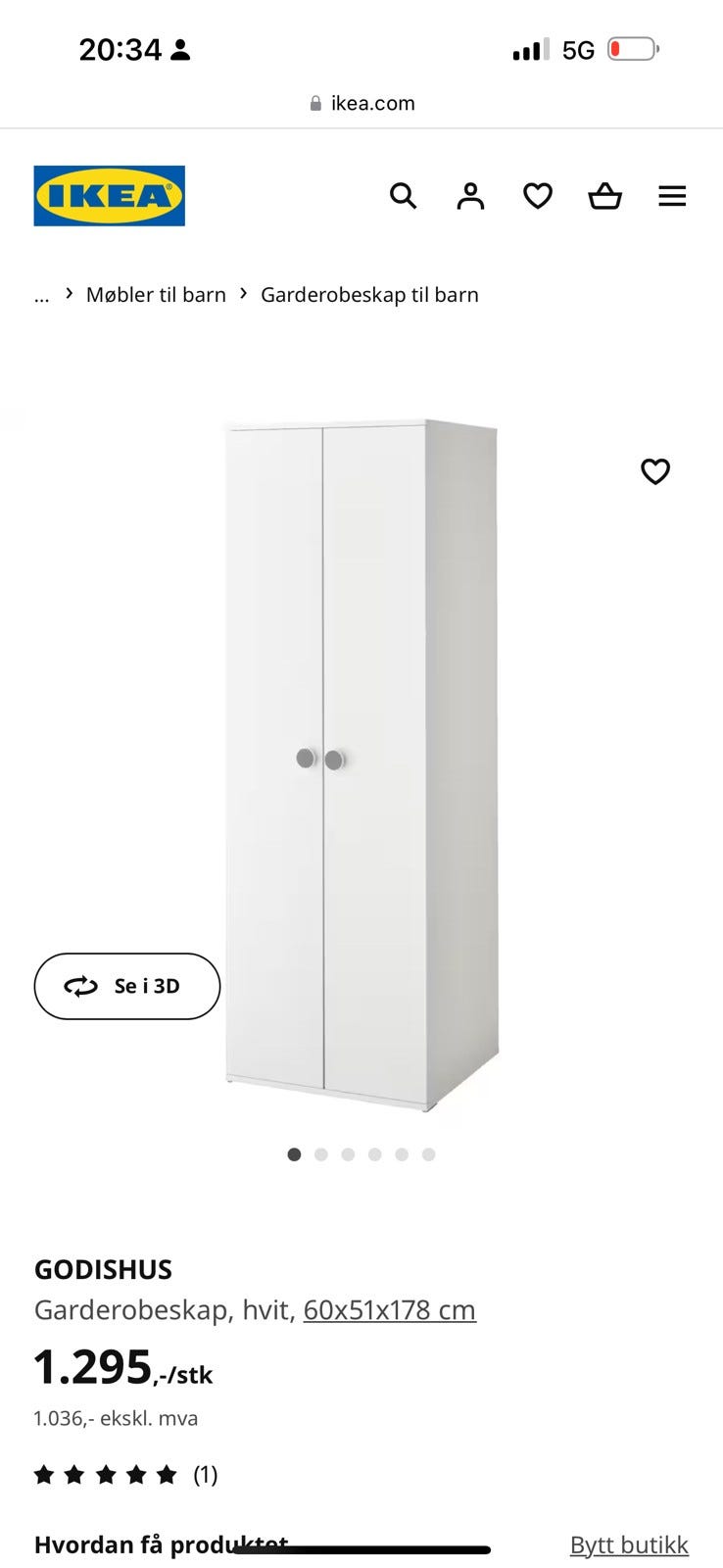View the wardrobe with Se i 3D
Viewport: 723px width, 1568px height.
(x=127, y=986)
